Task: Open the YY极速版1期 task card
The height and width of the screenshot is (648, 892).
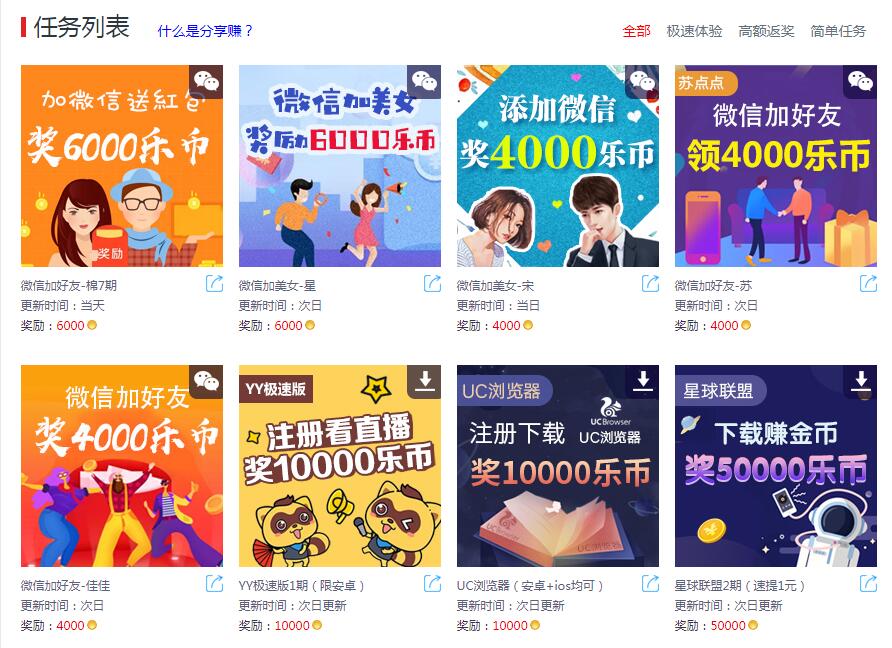Action: pos(340,466)
